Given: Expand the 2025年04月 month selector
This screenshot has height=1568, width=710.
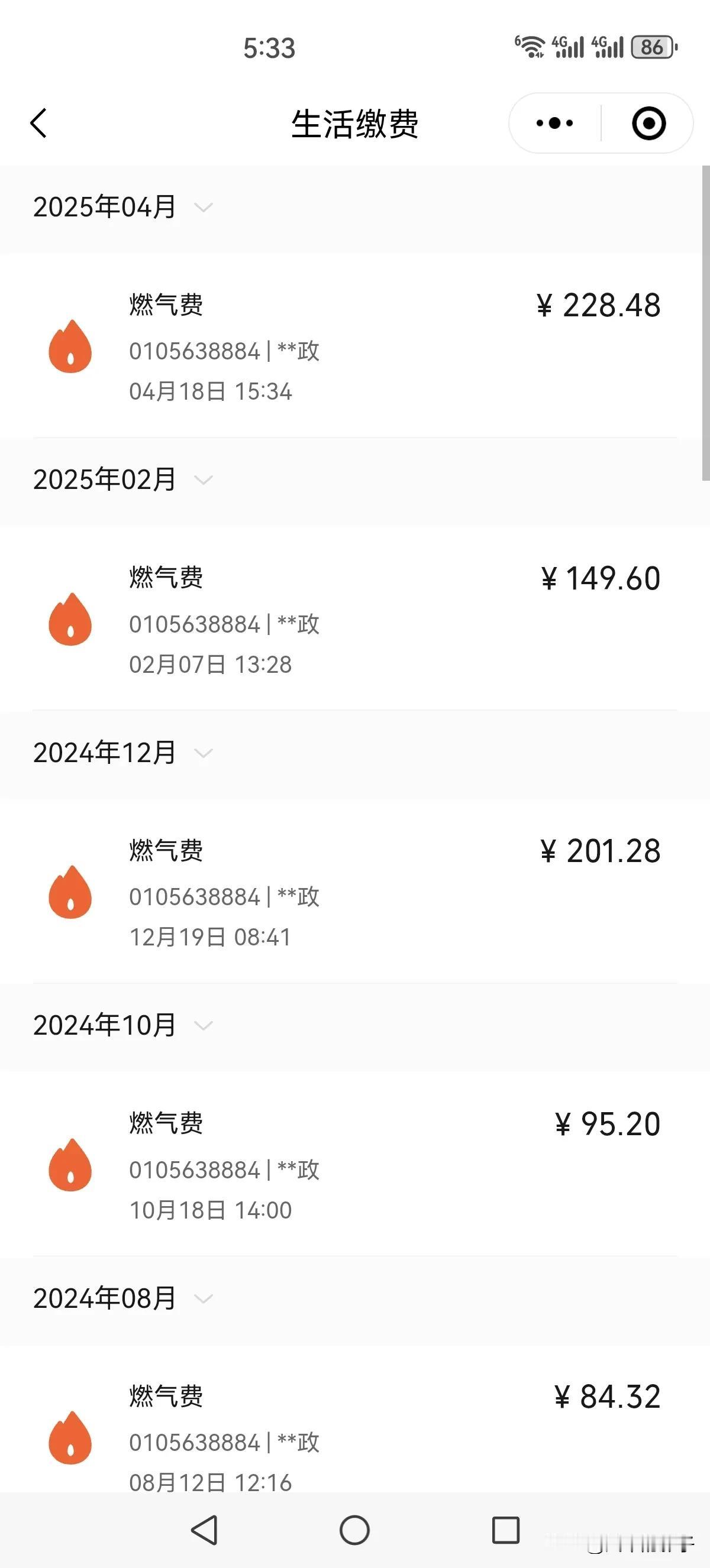Looking at the screenshot, I should pyautogui.click(x=123, y=207).
